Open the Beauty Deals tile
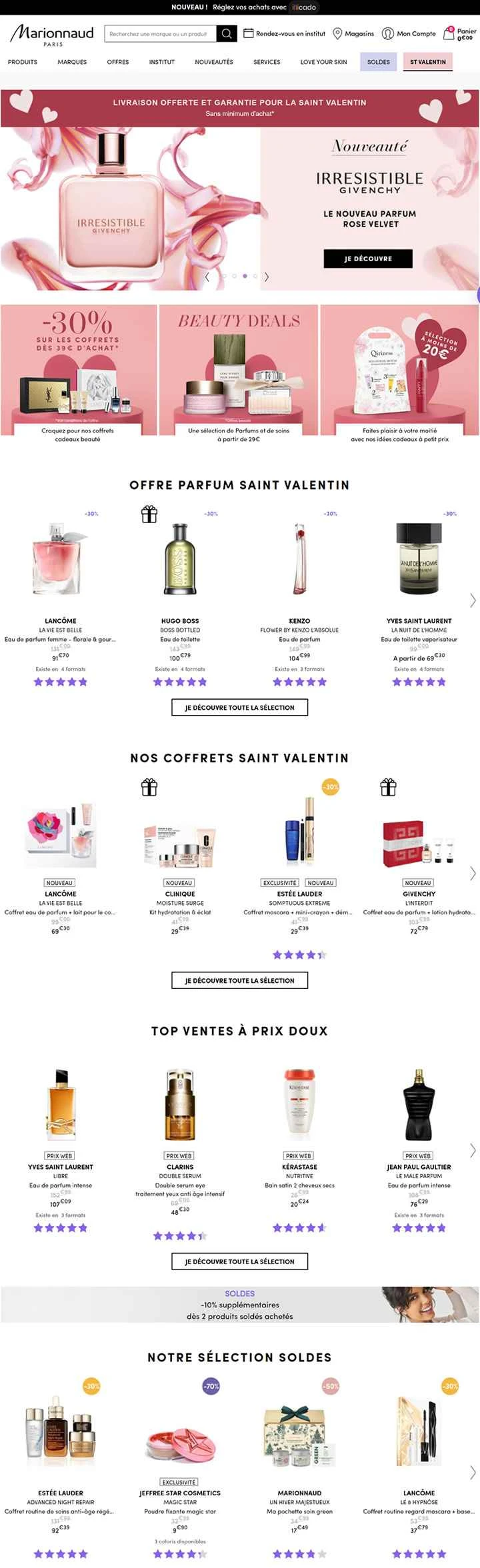The width and height of the screenshot is (480, 1568). (239, 370)
